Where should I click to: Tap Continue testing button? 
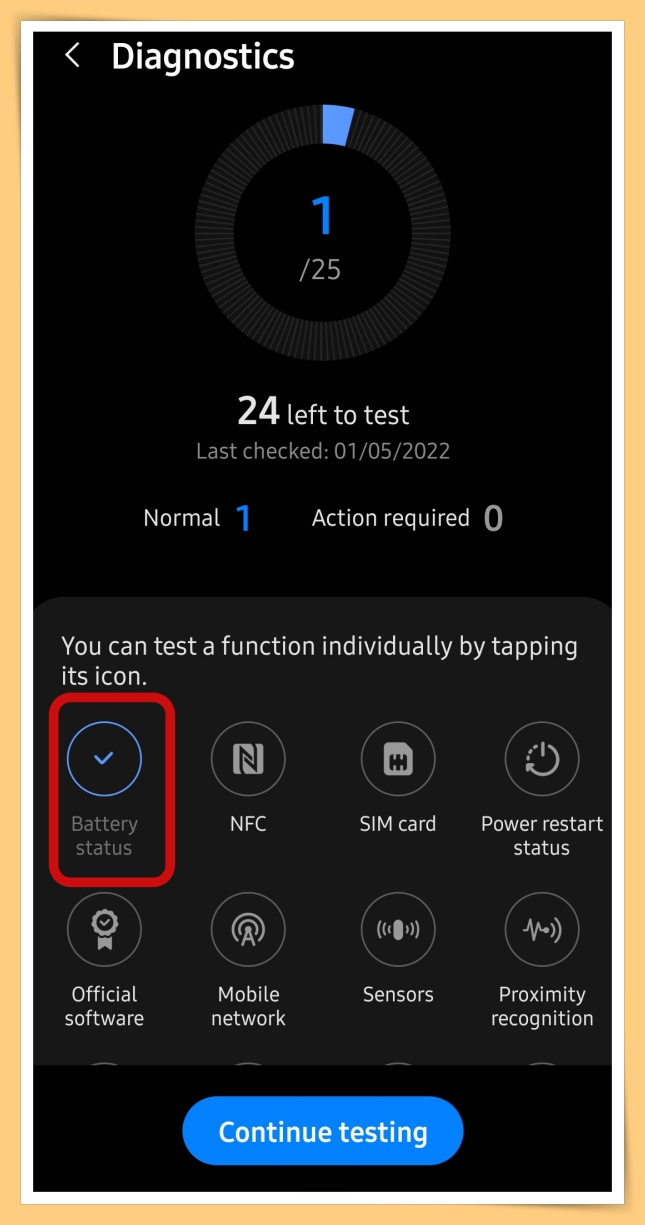pyautogui.click(x=323, y=1131)
